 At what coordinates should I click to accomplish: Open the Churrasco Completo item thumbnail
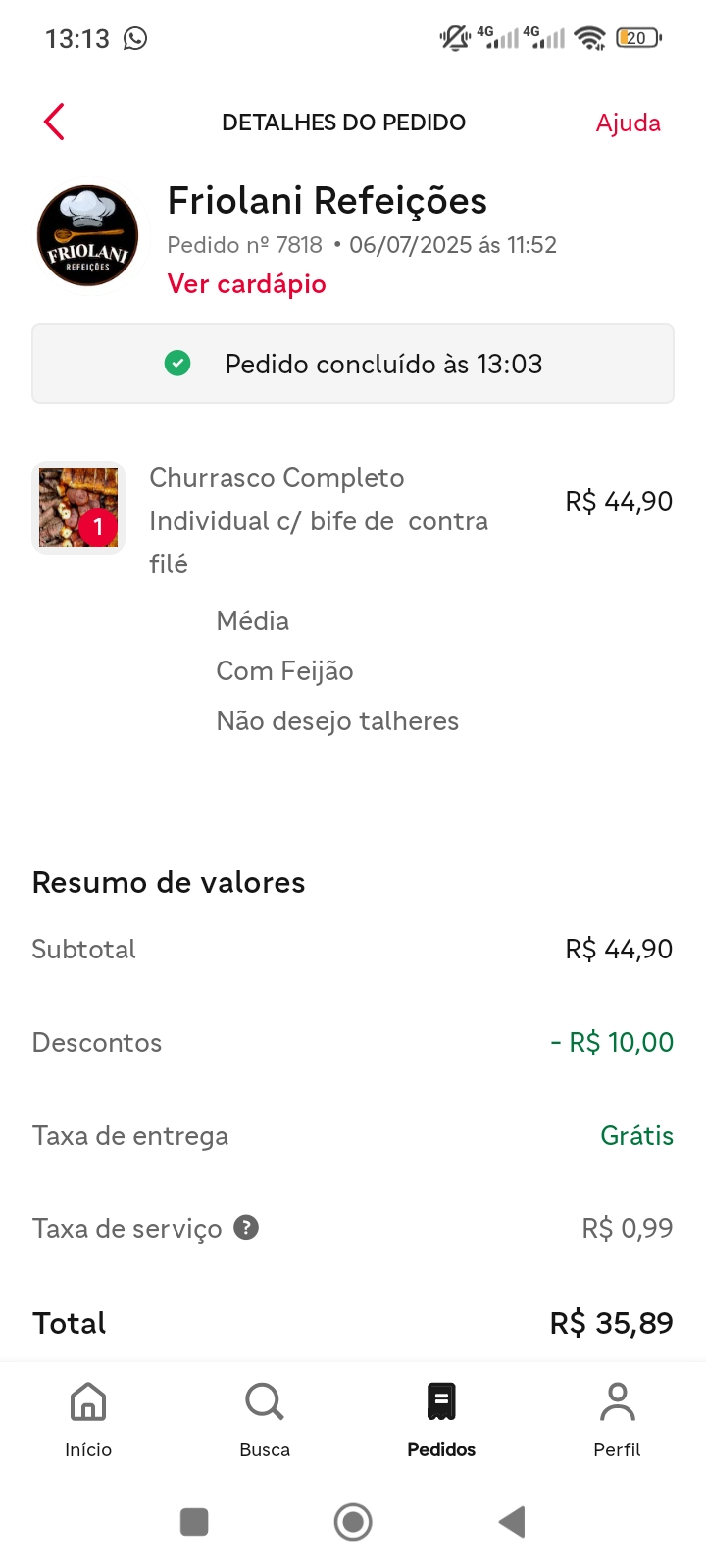(78, 508)
